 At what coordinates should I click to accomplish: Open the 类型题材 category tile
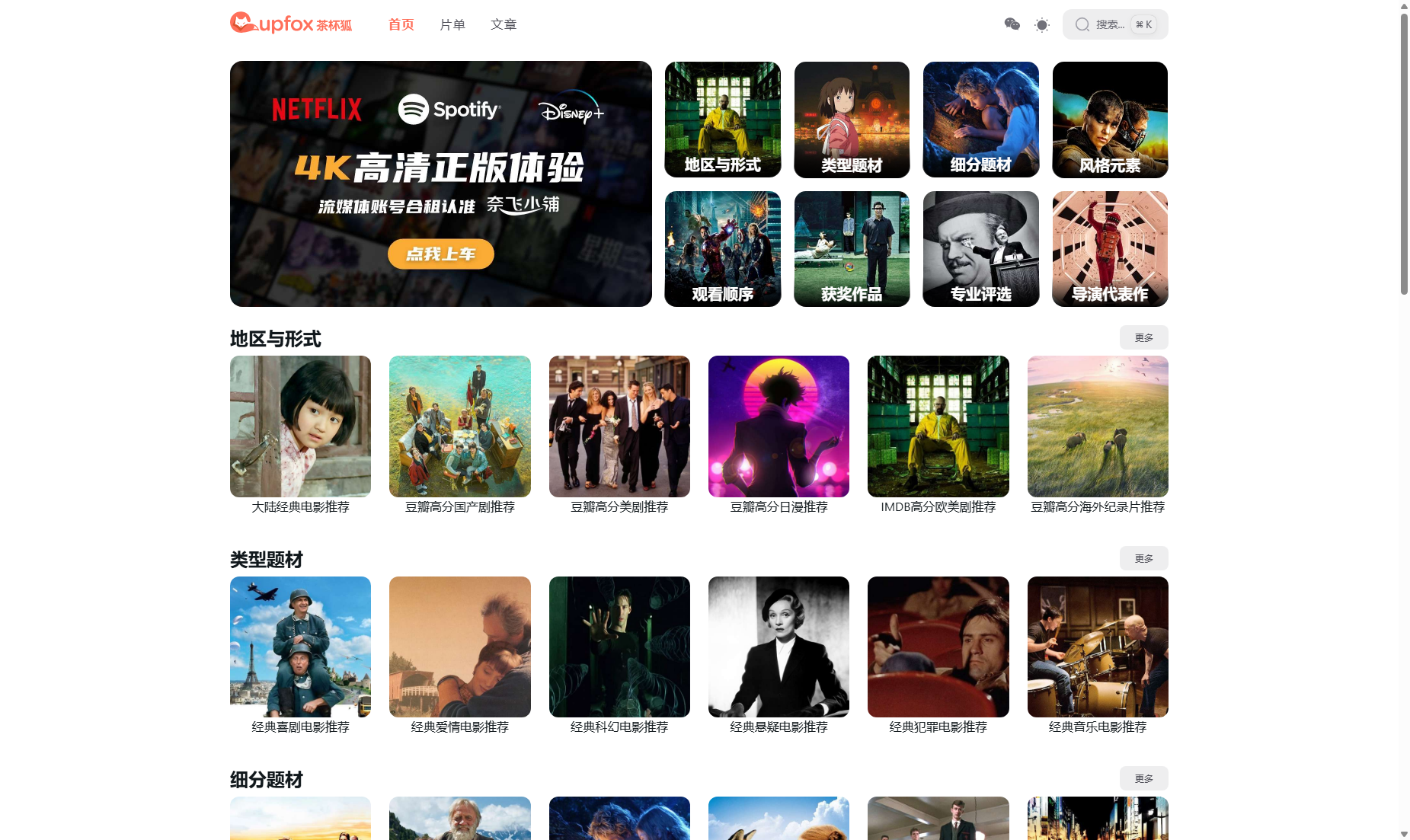point(852,120)
